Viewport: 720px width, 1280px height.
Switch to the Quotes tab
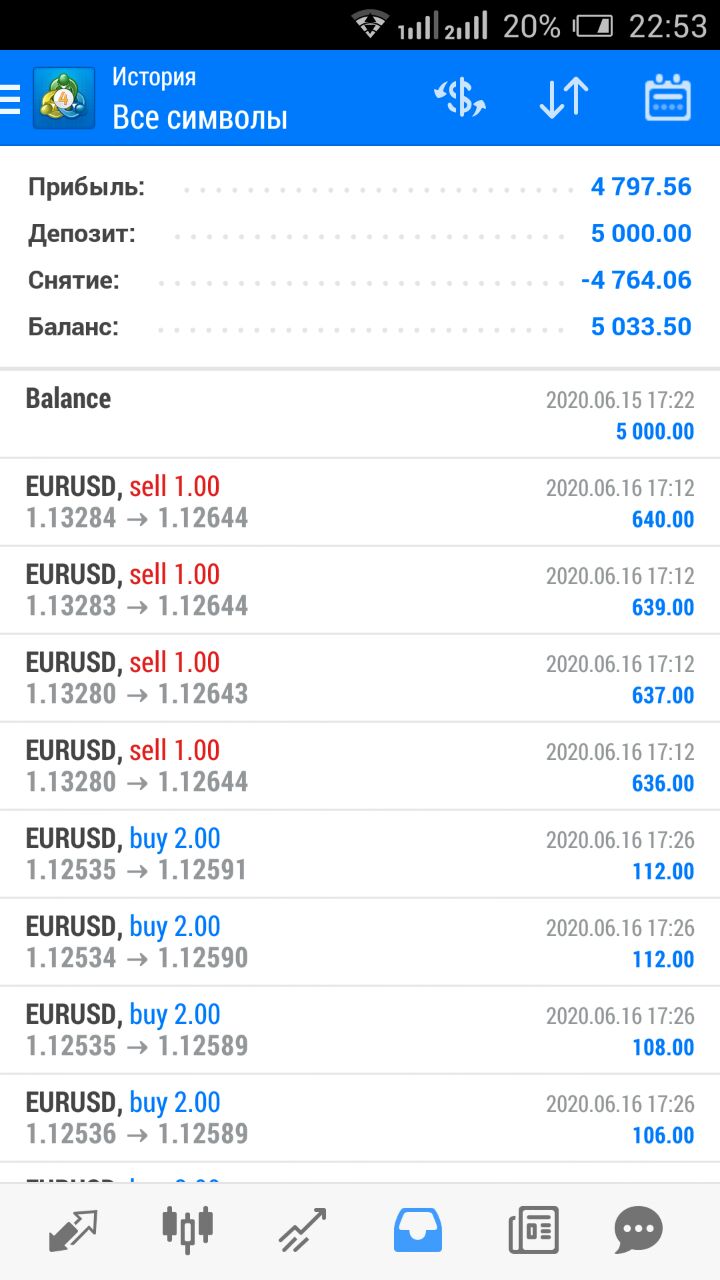pos(73,1229)
